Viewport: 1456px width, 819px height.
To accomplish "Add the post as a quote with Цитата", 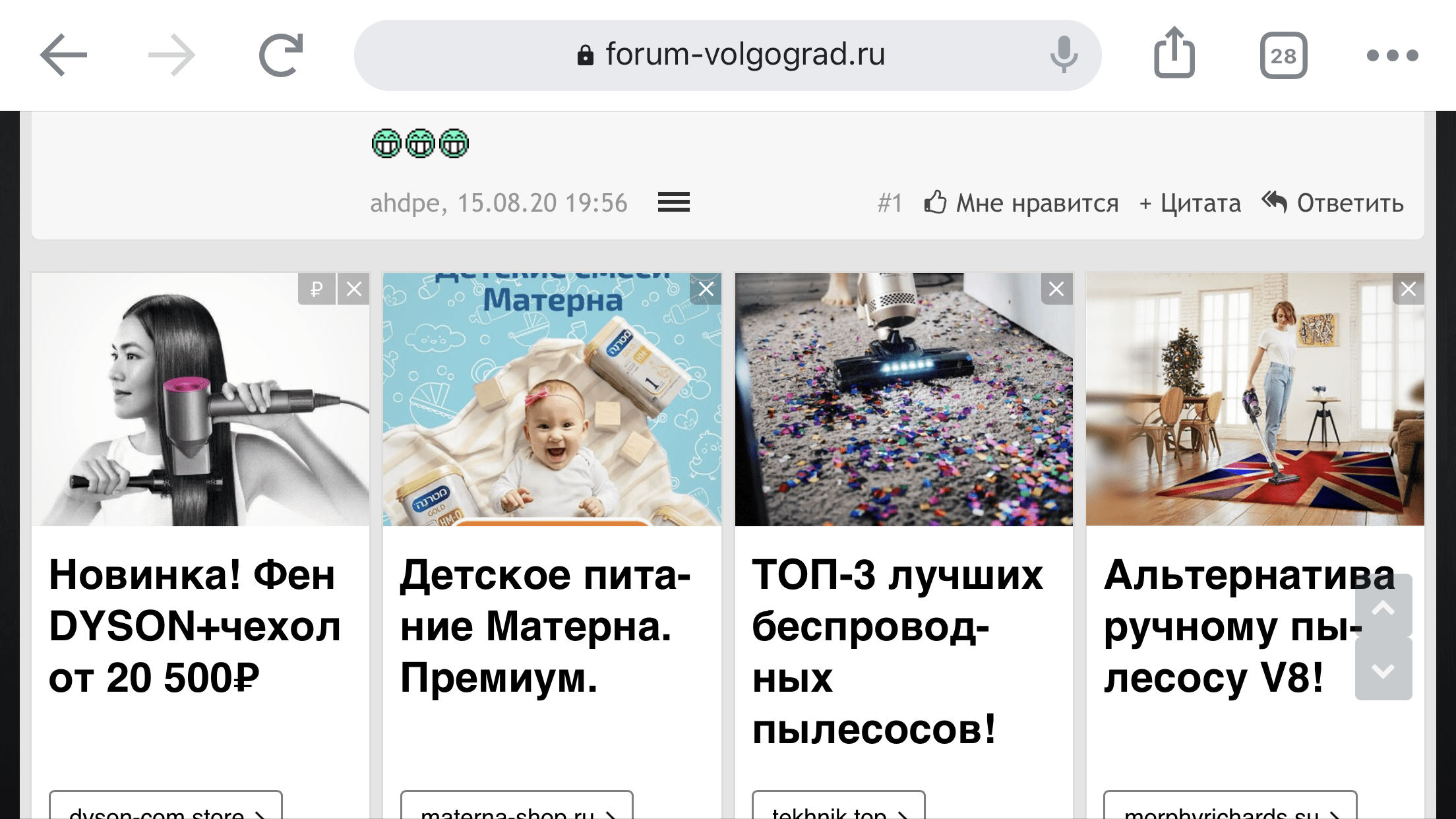I will [x=1190, y=203].
